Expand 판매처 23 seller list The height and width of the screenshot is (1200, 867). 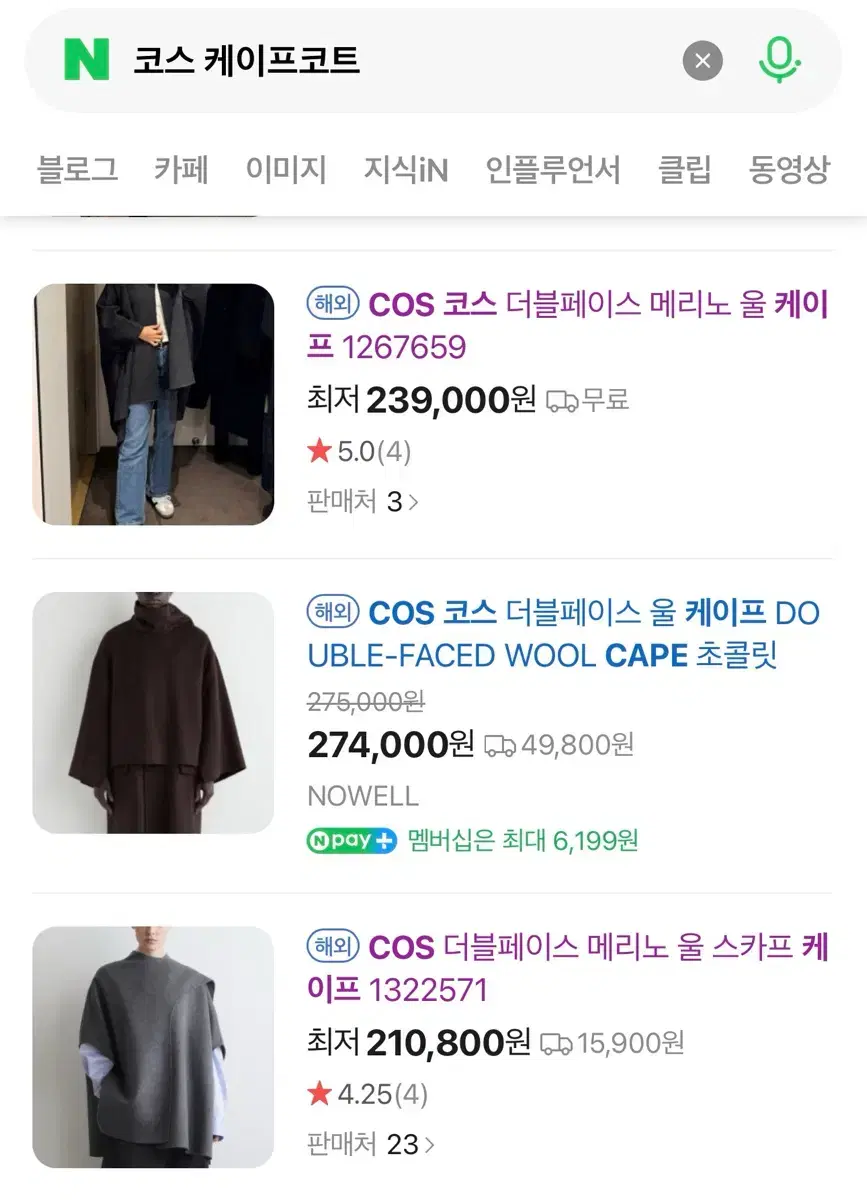click(x=370, y=1145)
